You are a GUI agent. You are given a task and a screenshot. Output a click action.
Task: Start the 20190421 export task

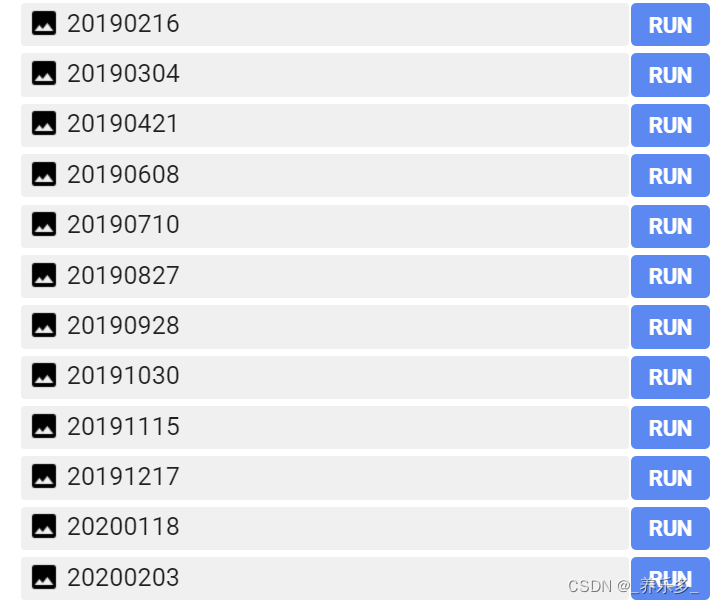pyautogui.click(x=669, y=125)
